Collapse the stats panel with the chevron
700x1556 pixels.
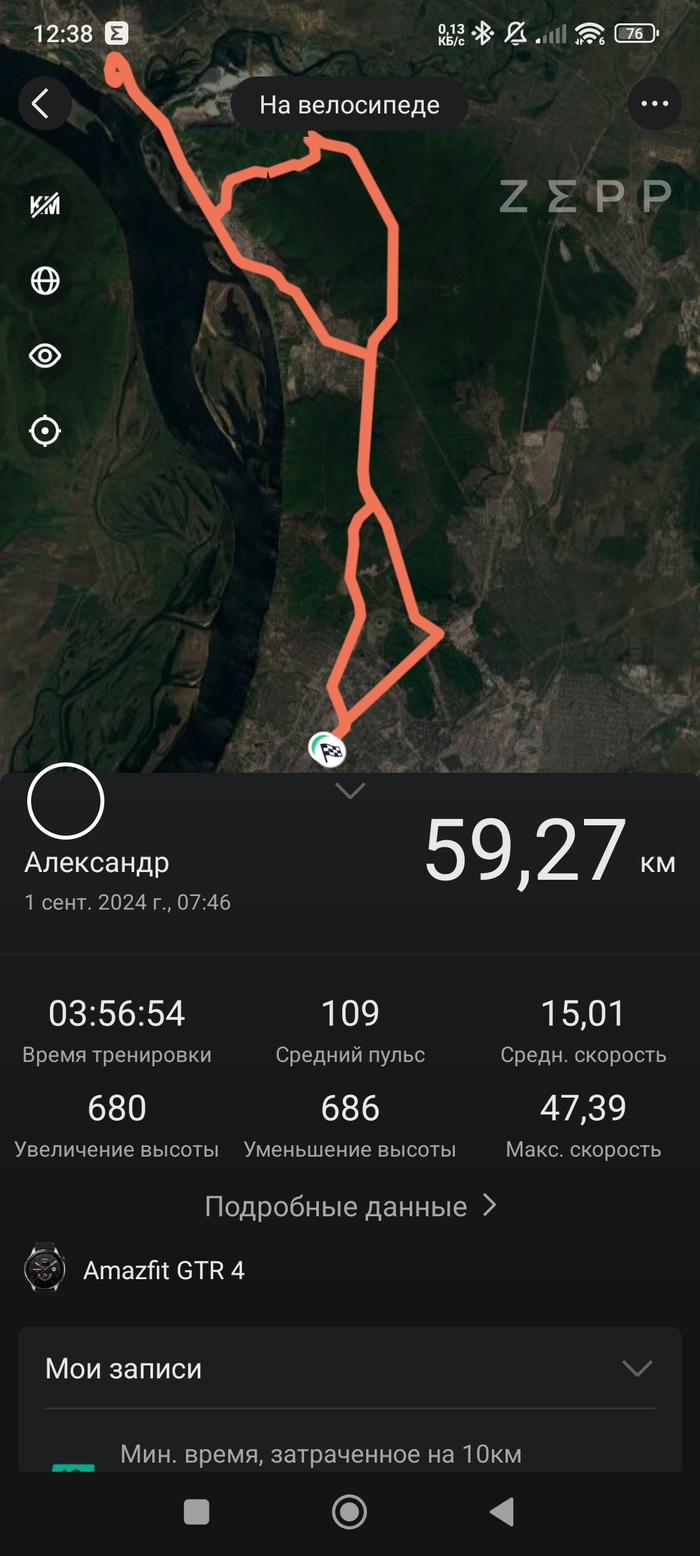[350, 791]
